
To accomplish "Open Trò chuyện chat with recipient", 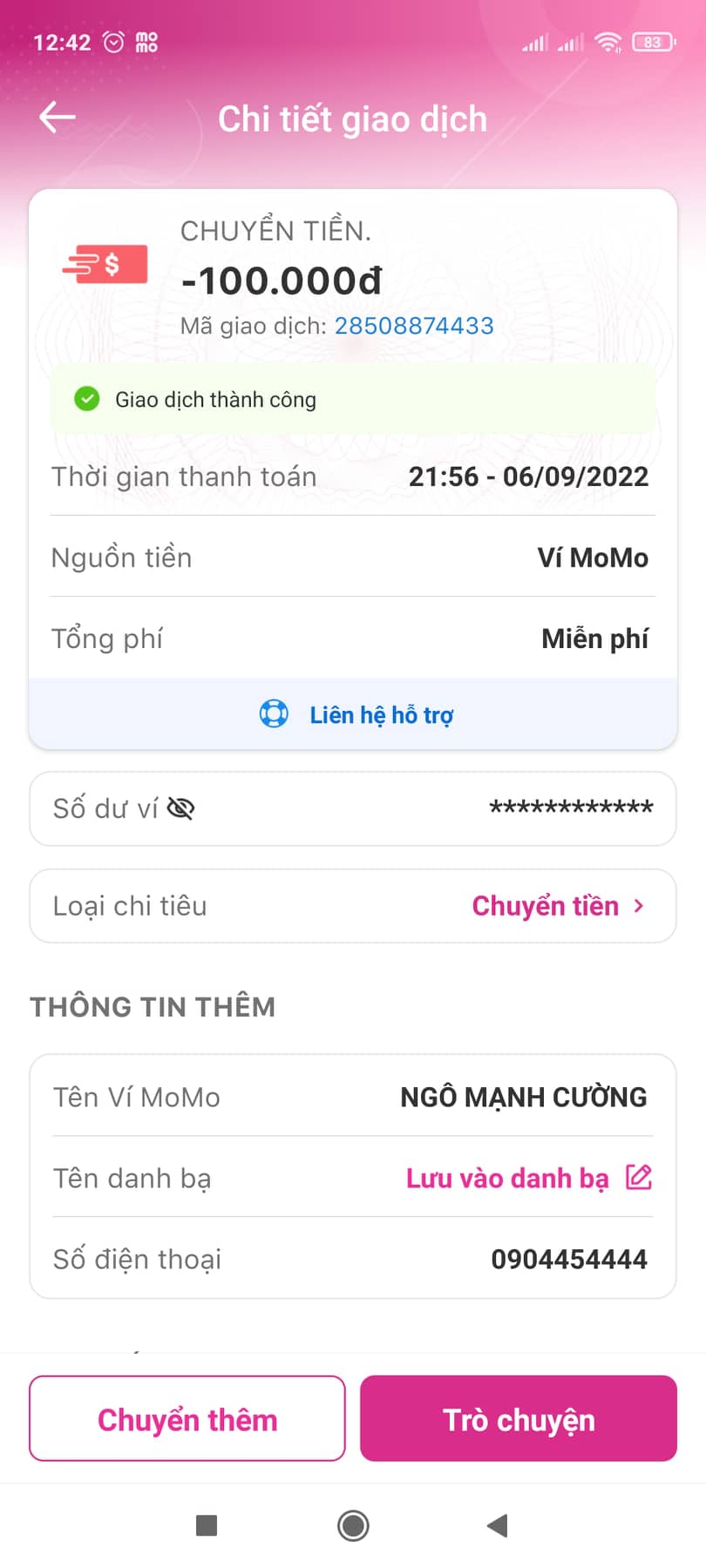I will (519, 1419).
